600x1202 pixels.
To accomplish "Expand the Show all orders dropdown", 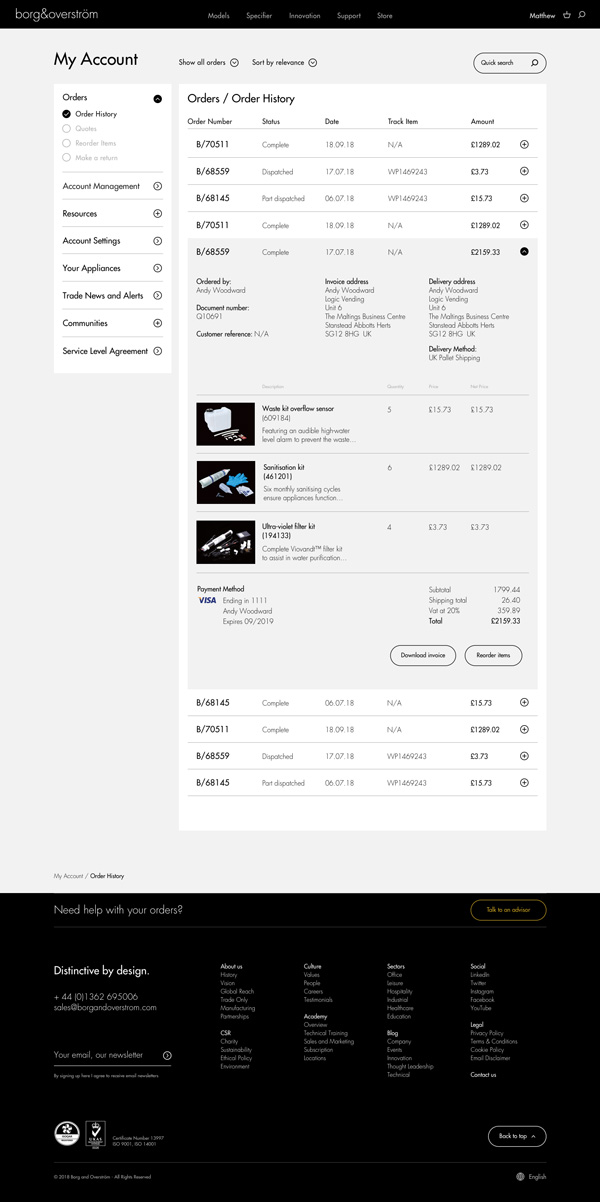I will (208, 62).
